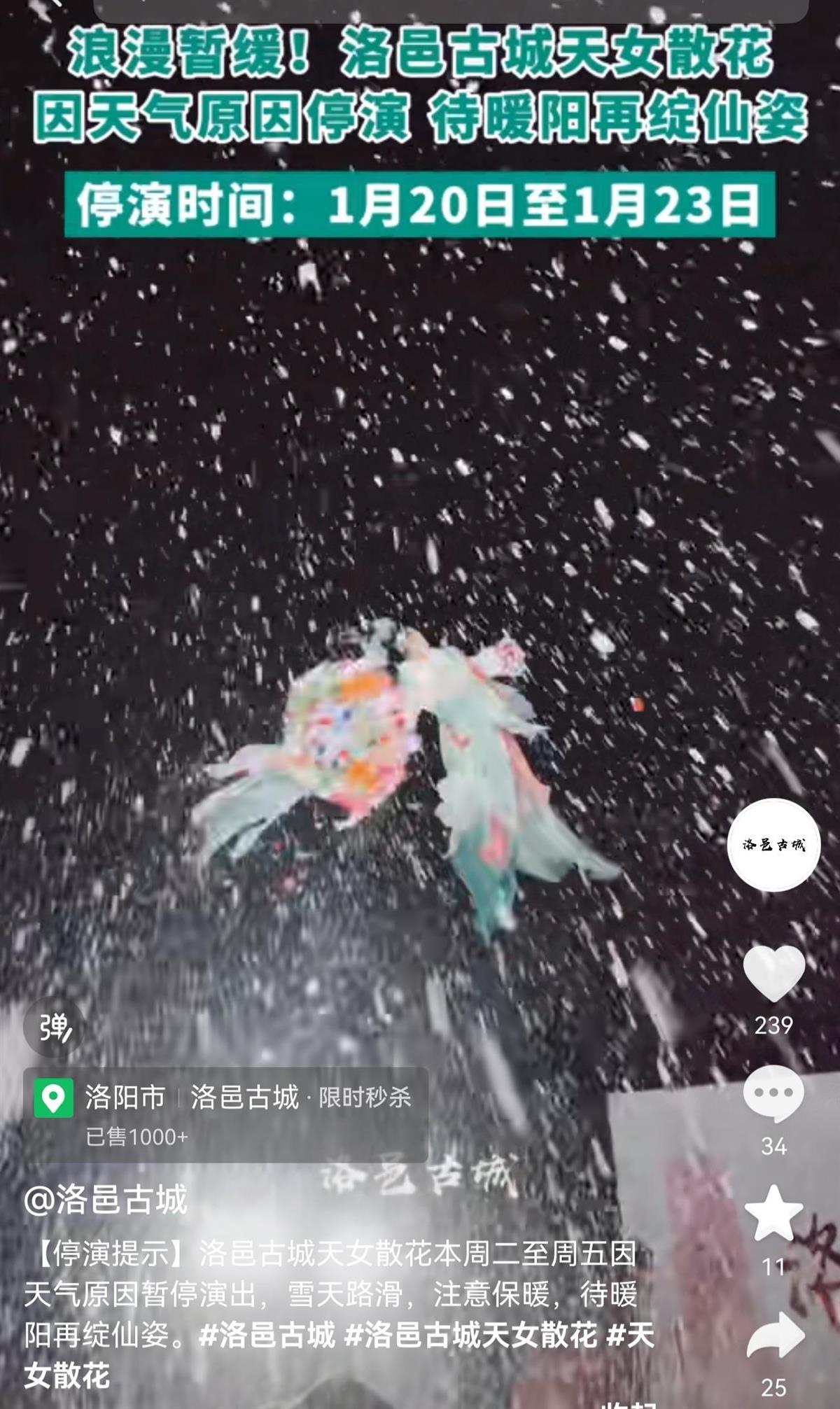Open 洛邑古城 profile avatar

773,845
